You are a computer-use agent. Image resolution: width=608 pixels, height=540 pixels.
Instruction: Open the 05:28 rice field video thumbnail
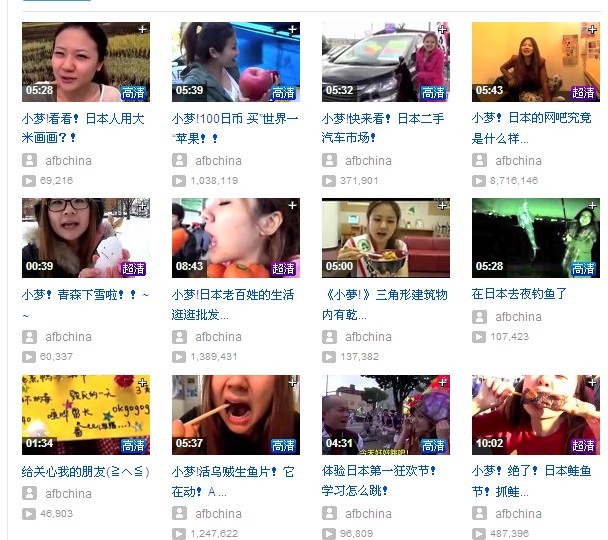tap(85, 60)
